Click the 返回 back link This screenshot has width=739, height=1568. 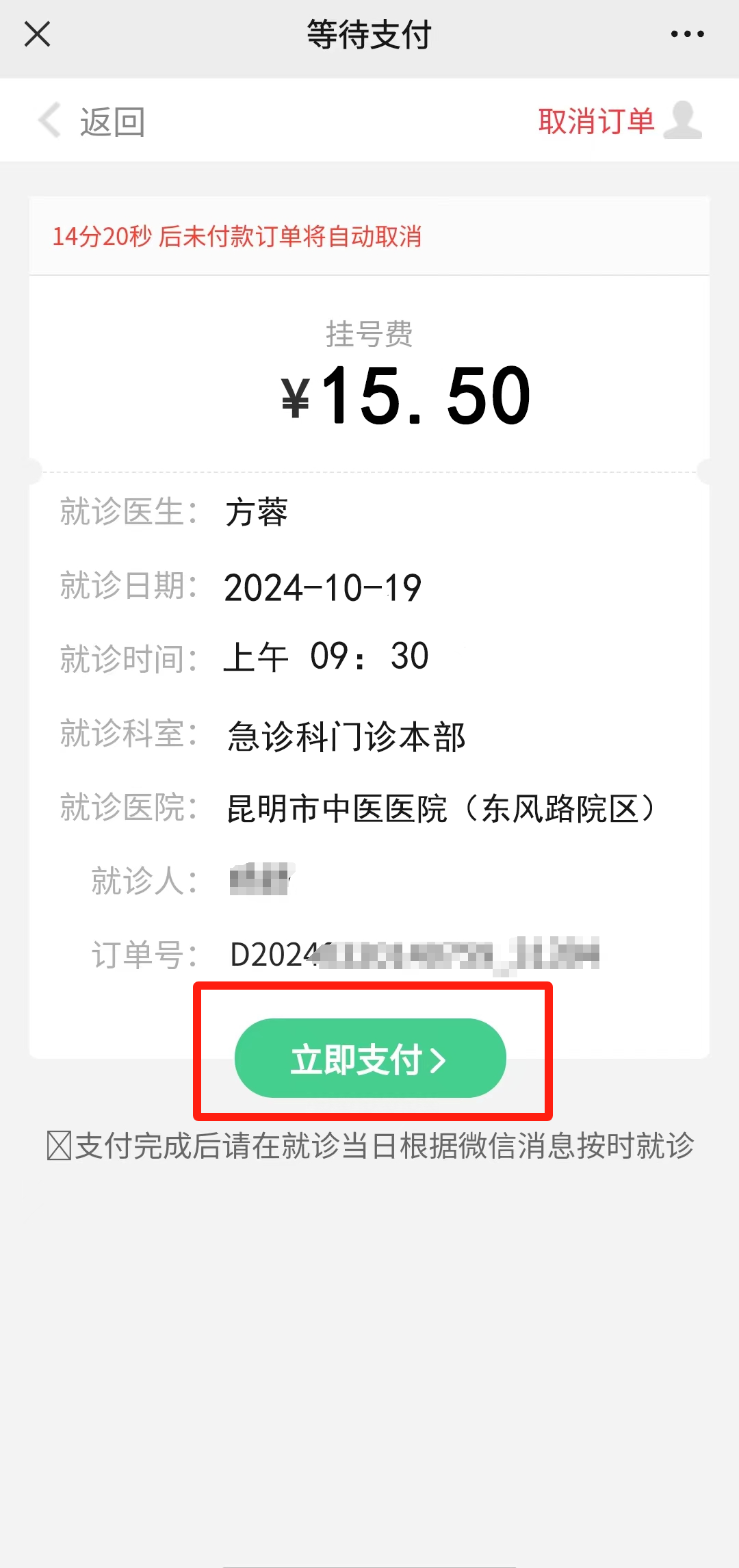coord(112,122)
